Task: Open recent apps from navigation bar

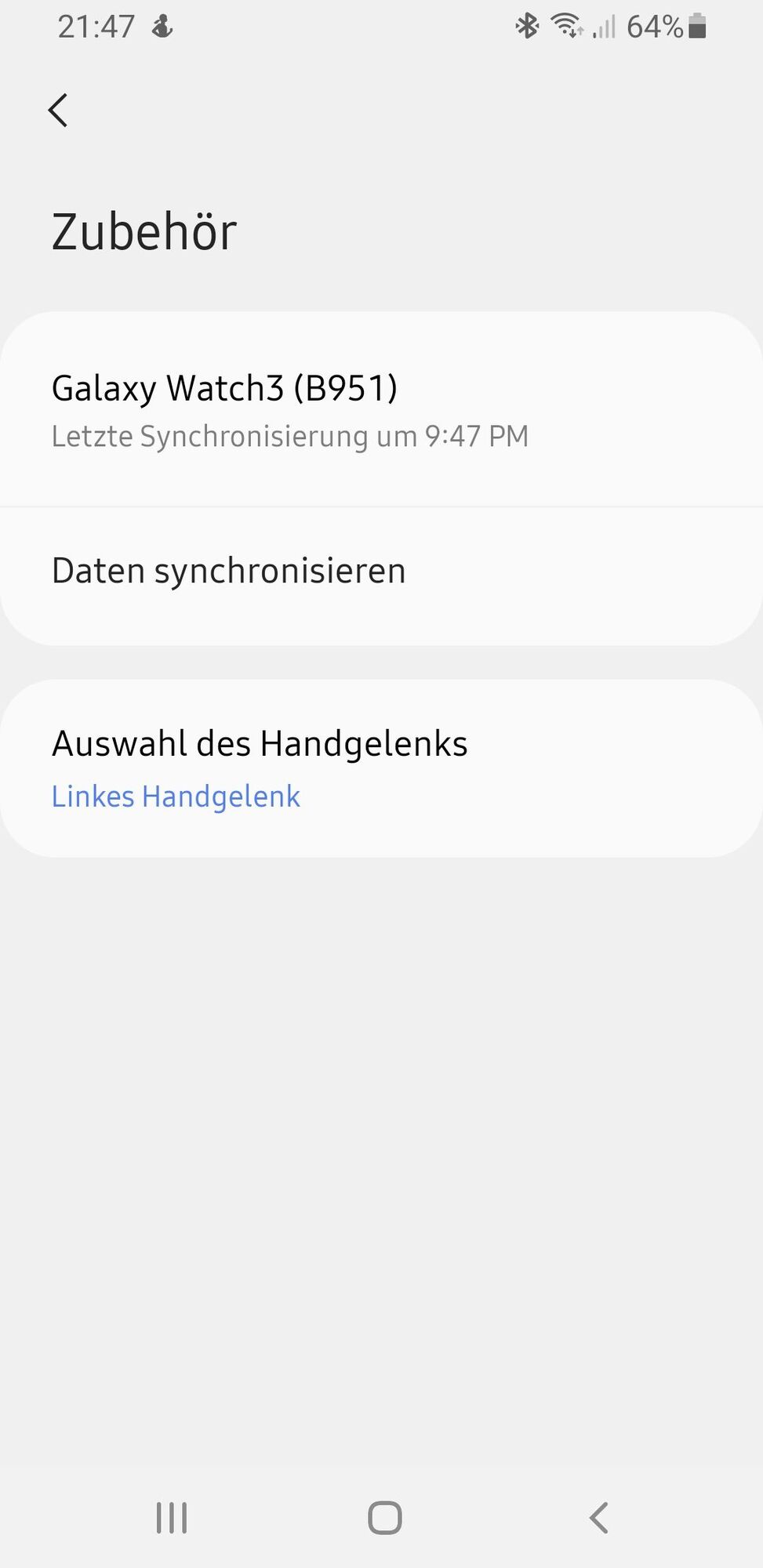Action: tap(172, 1518)
